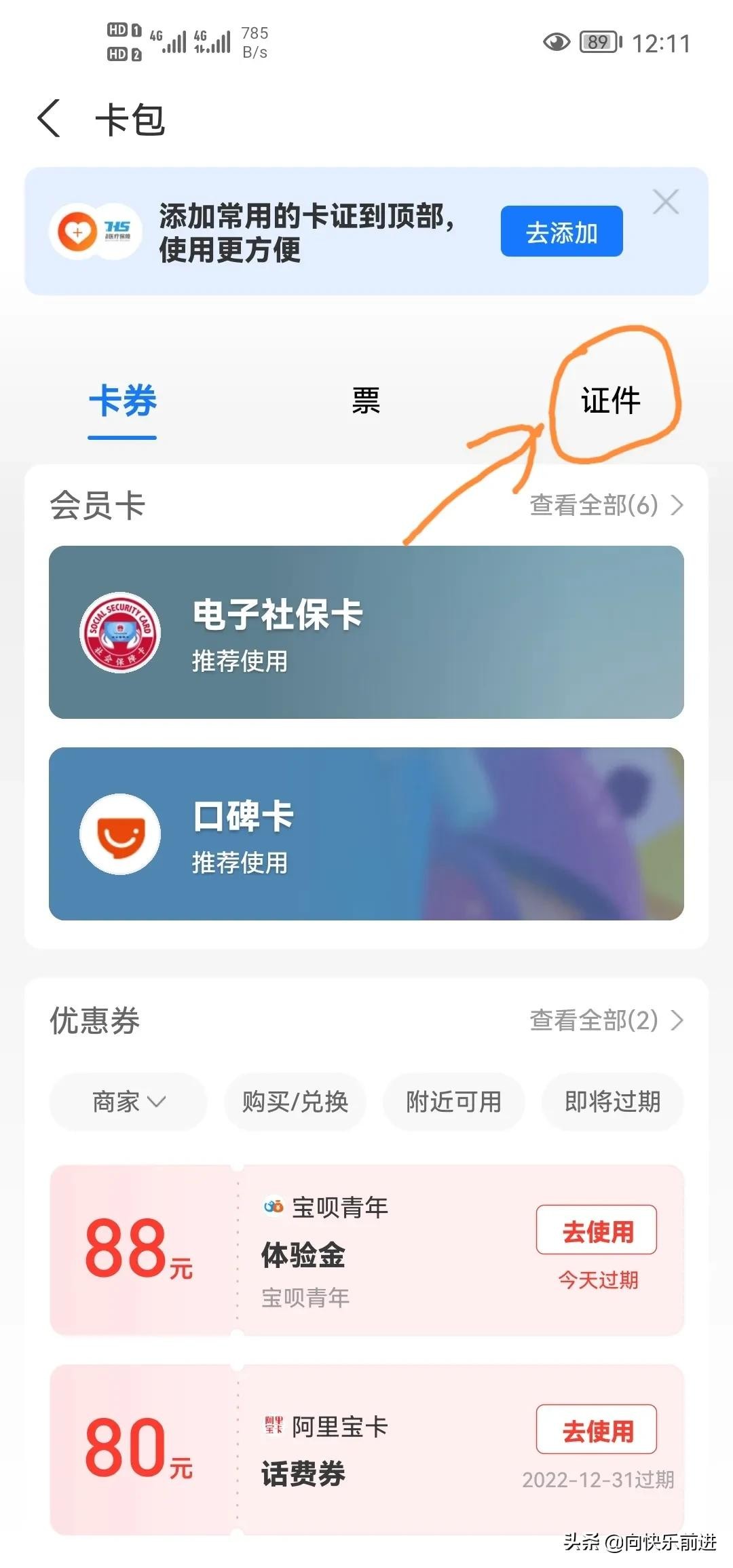Viewport: 733px width, 1568px height.
Task: Show coupons under 即将过期
Action: pyautogui.click(x=612, y=1102)
